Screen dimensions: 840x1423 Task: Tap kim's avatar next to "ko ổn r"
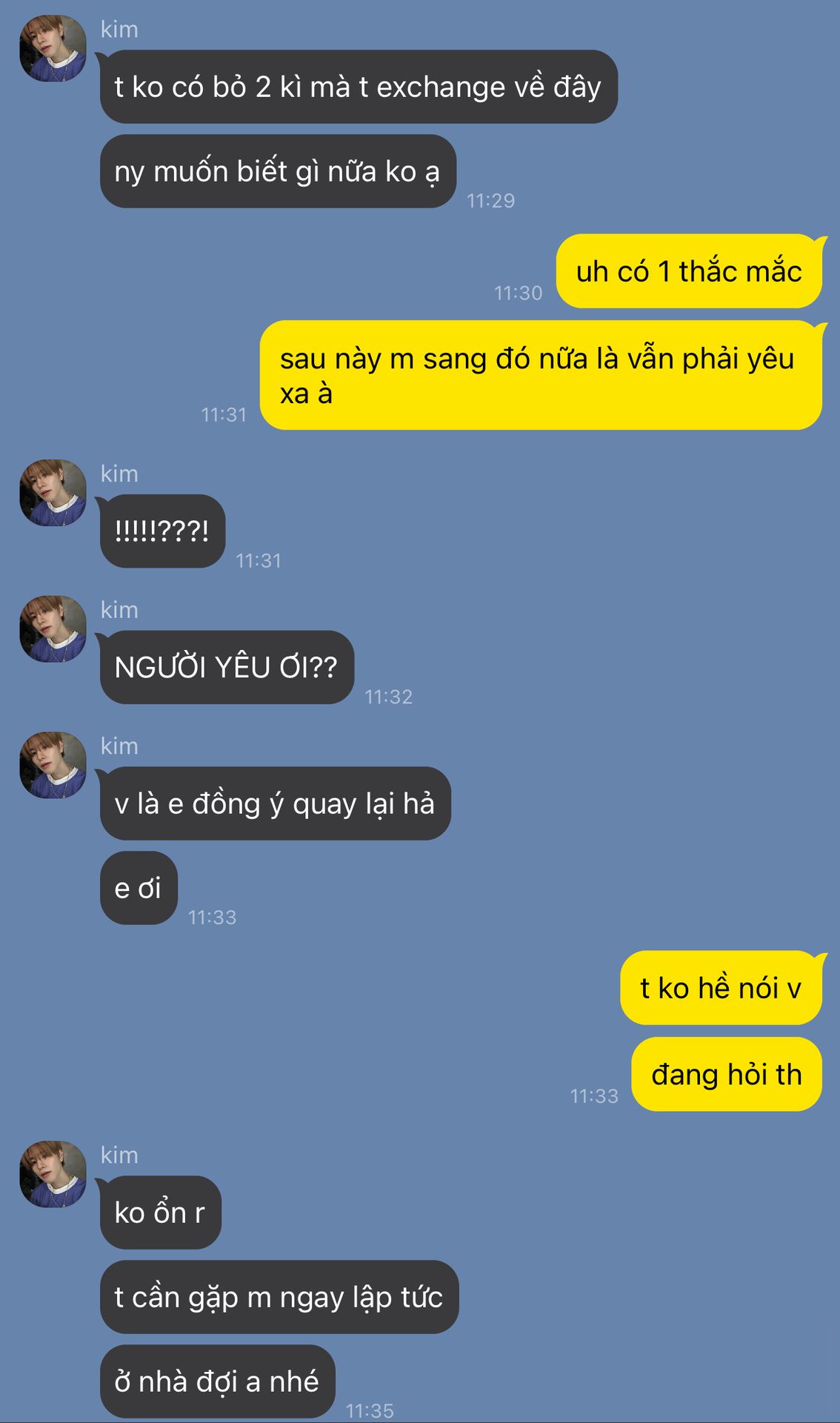(53, 1174)
